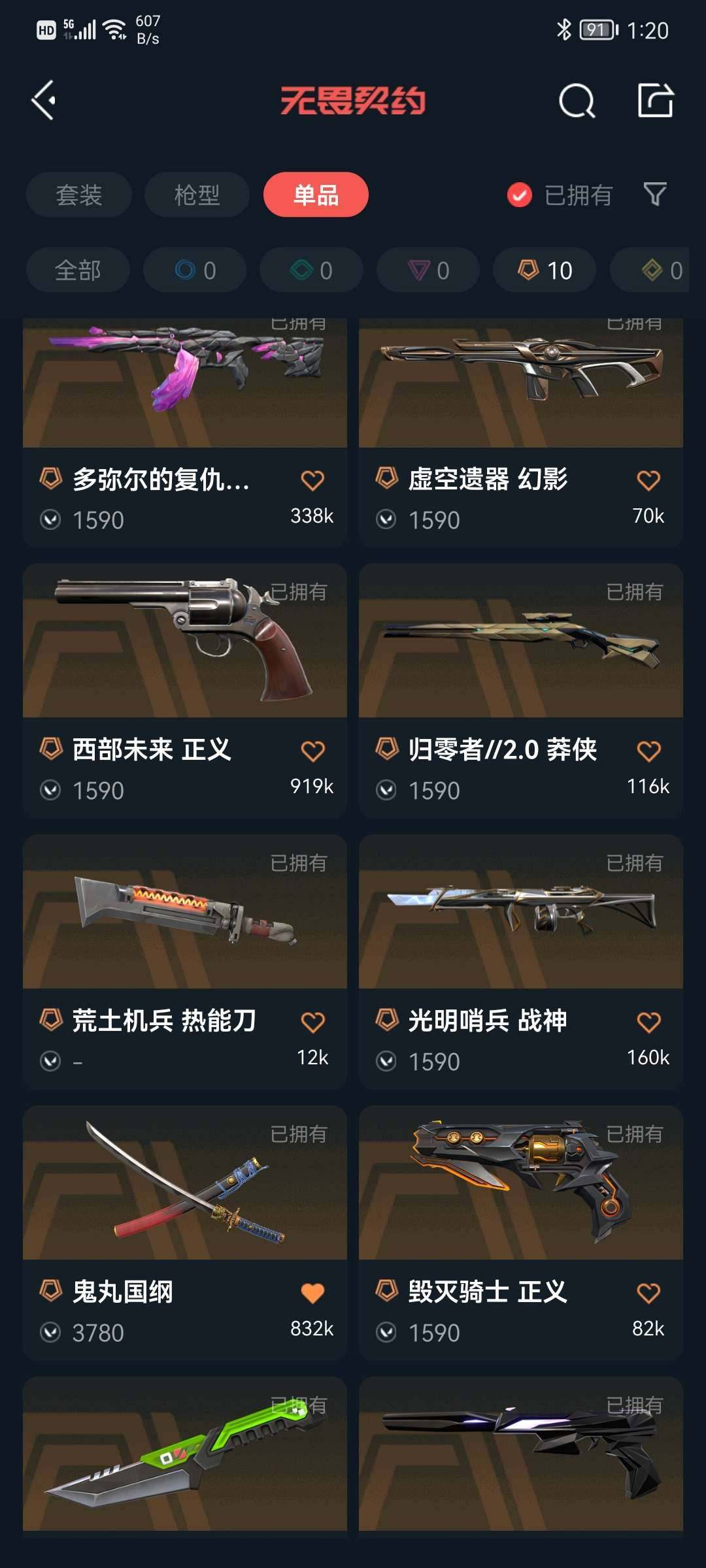Select the blue rarity filter showing 0
706x1568 pixels.
[194, 270]
